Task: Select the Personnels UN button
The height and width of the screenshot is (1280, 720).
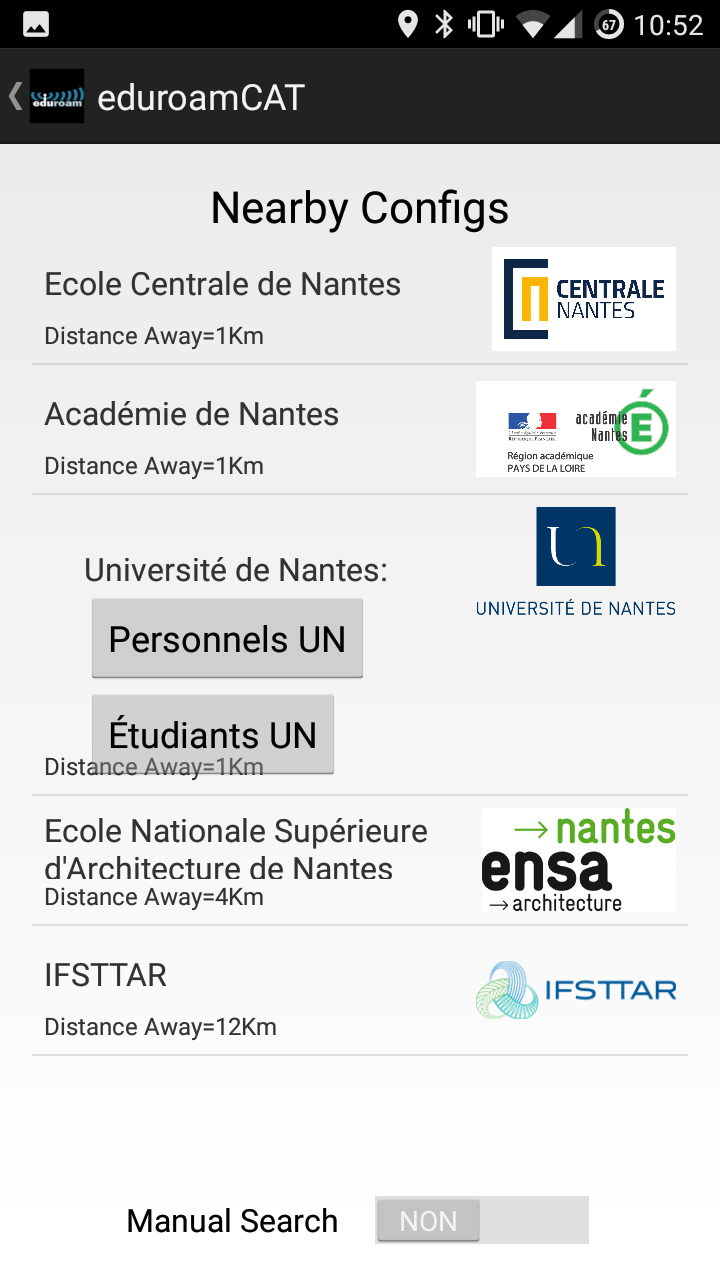Action: (x=227, y=638)
